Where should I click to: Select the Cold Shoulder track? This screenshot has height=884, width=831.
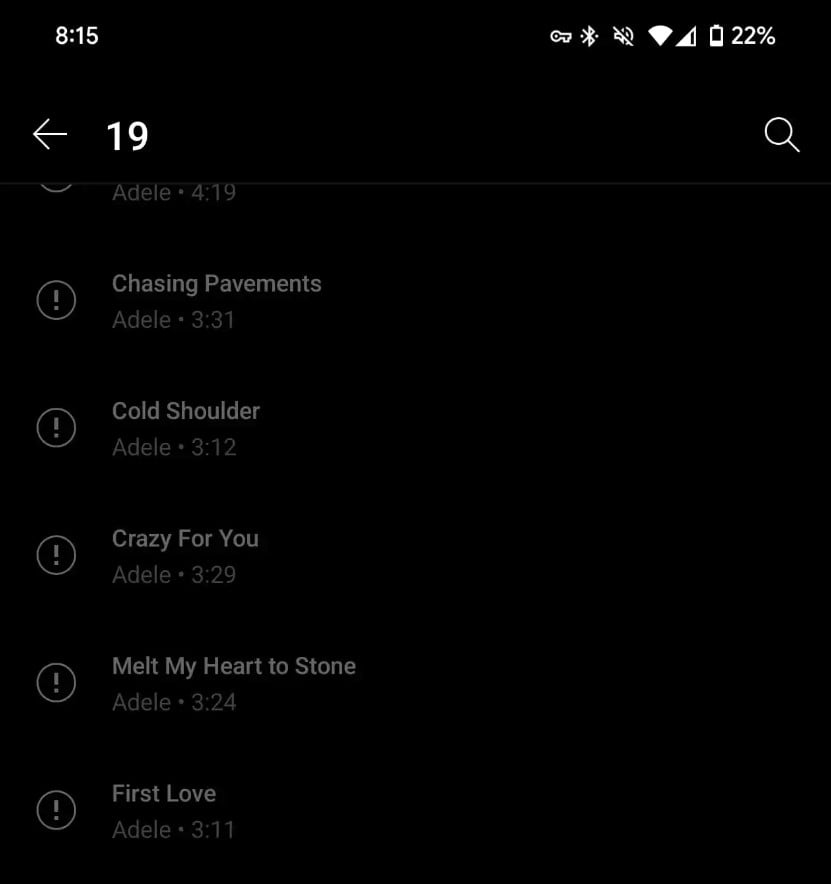click(x=186, y=411)
